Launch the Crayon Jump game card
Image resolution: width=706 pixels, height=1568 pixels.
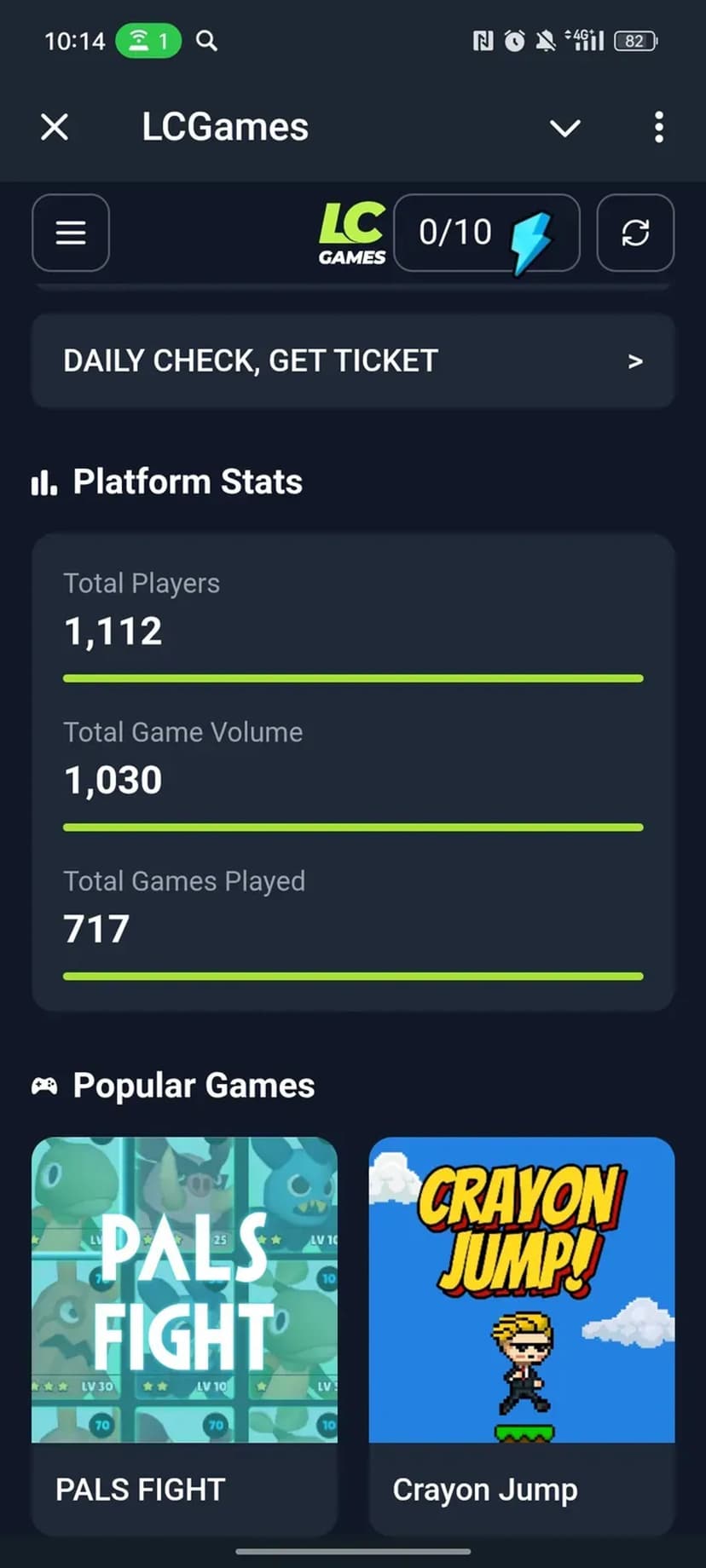point(521,1334)
